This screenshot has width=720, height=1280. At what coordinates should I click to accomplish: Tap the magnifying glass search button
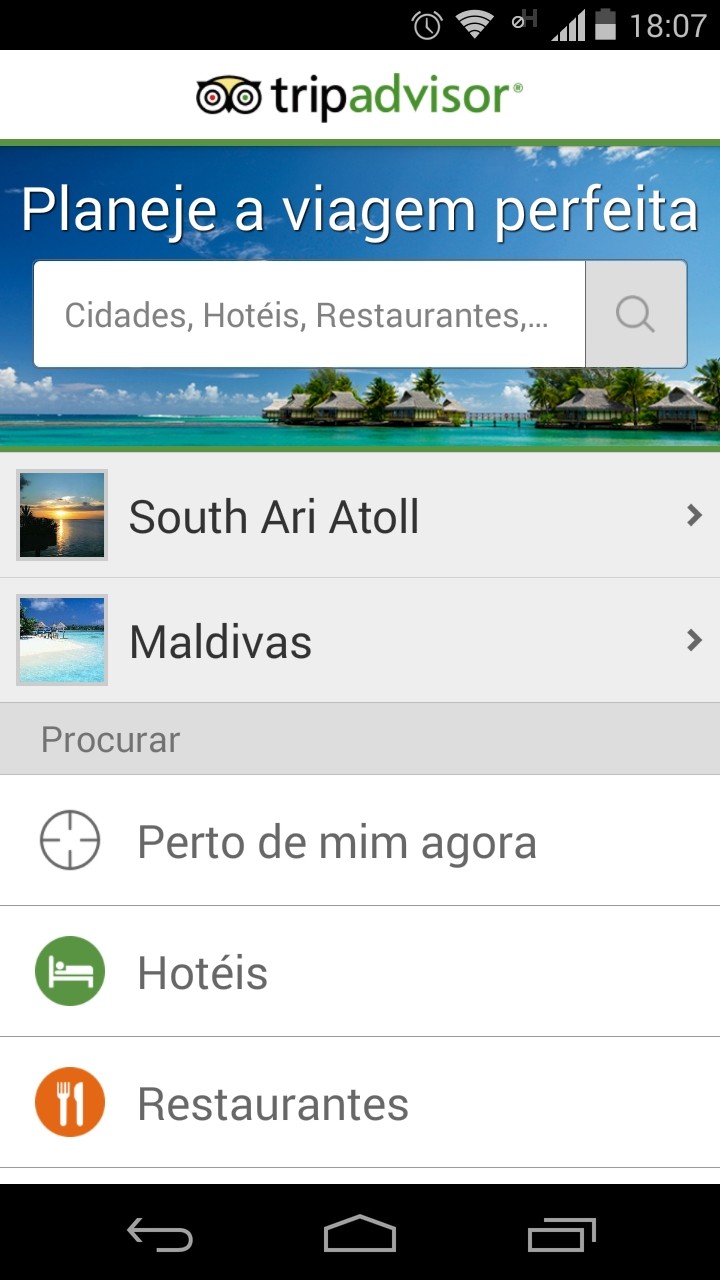pyautogui.click(x=635, y=315)
